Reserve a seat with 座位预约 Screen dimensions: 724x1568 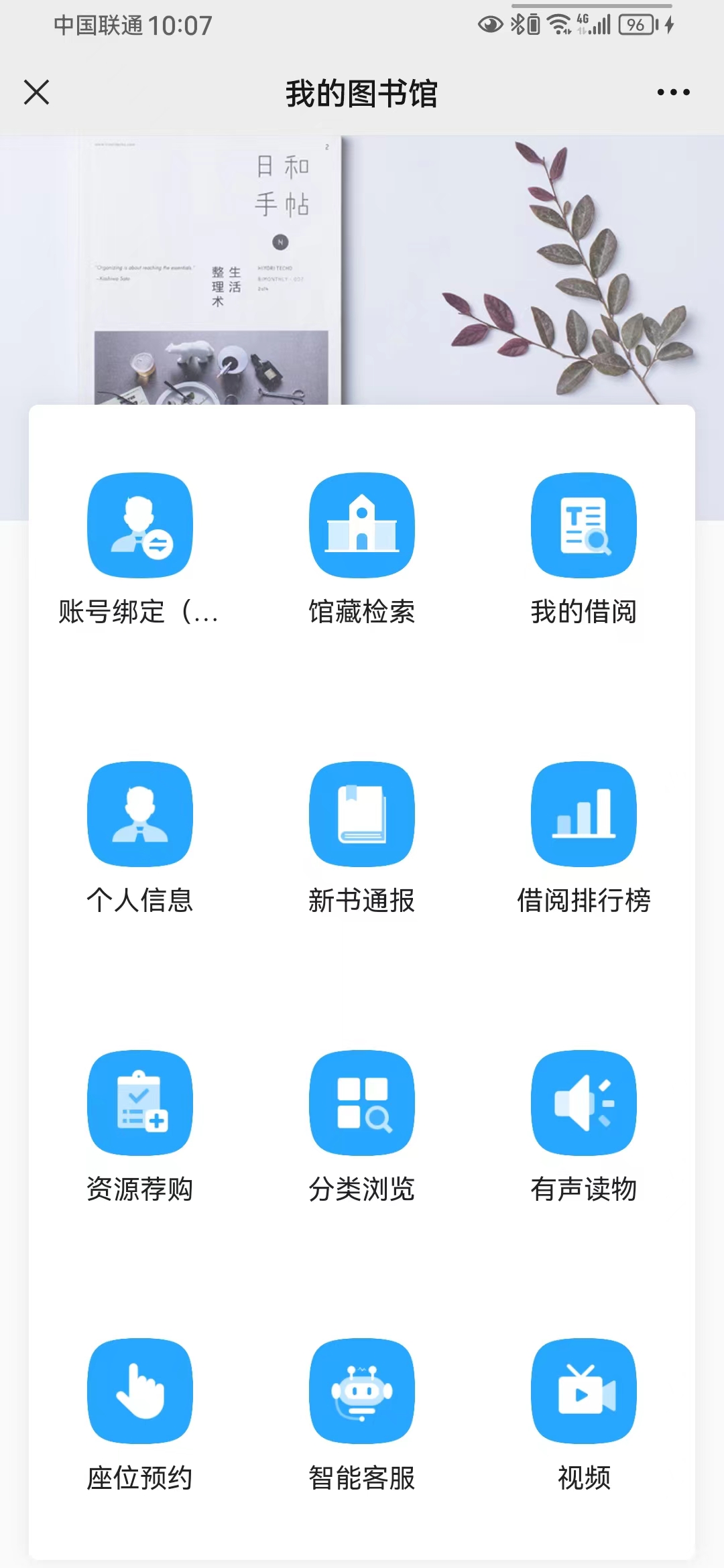[x=140, y=1391]
